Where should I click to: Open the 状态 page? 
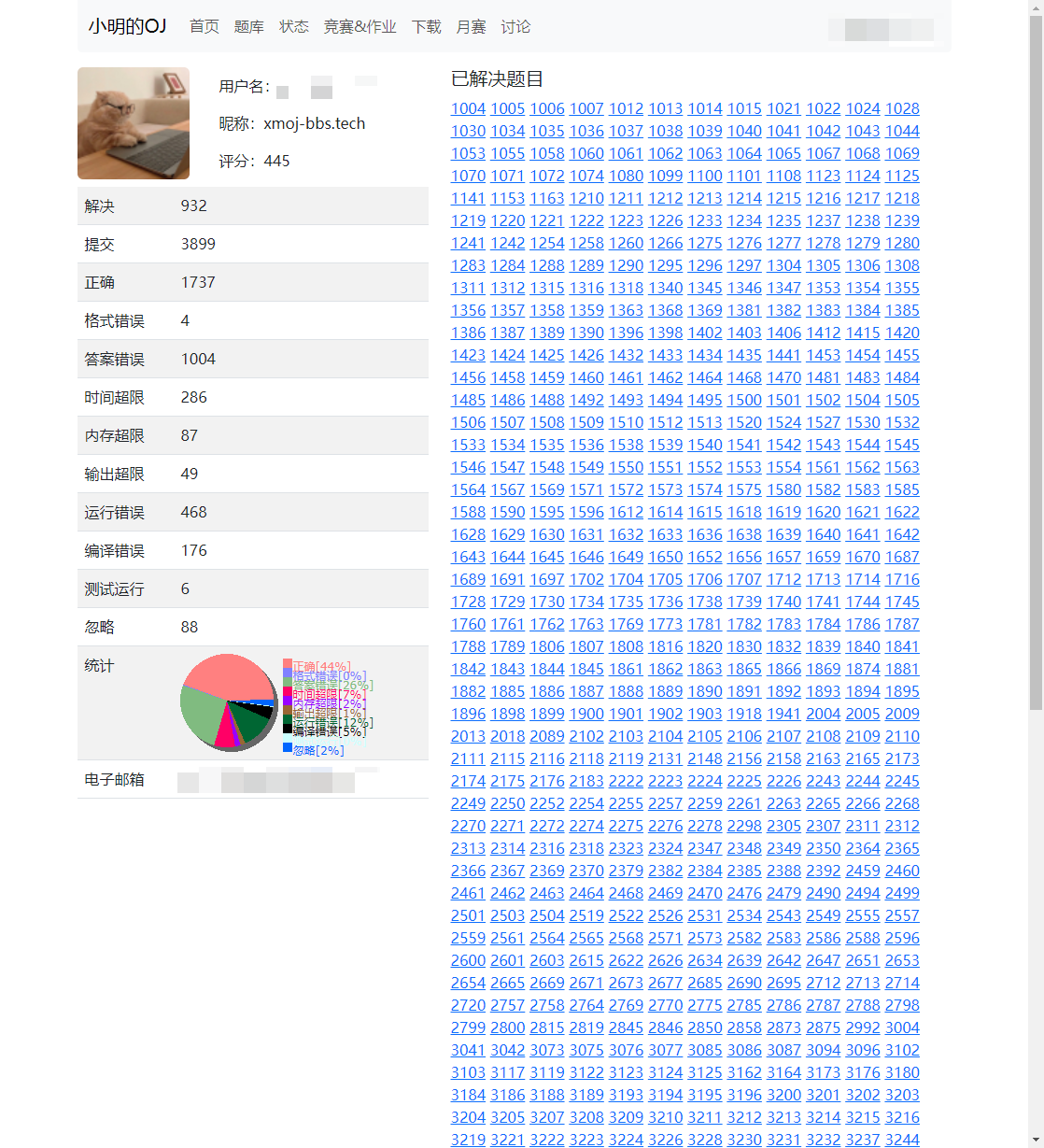pos(293,27)
